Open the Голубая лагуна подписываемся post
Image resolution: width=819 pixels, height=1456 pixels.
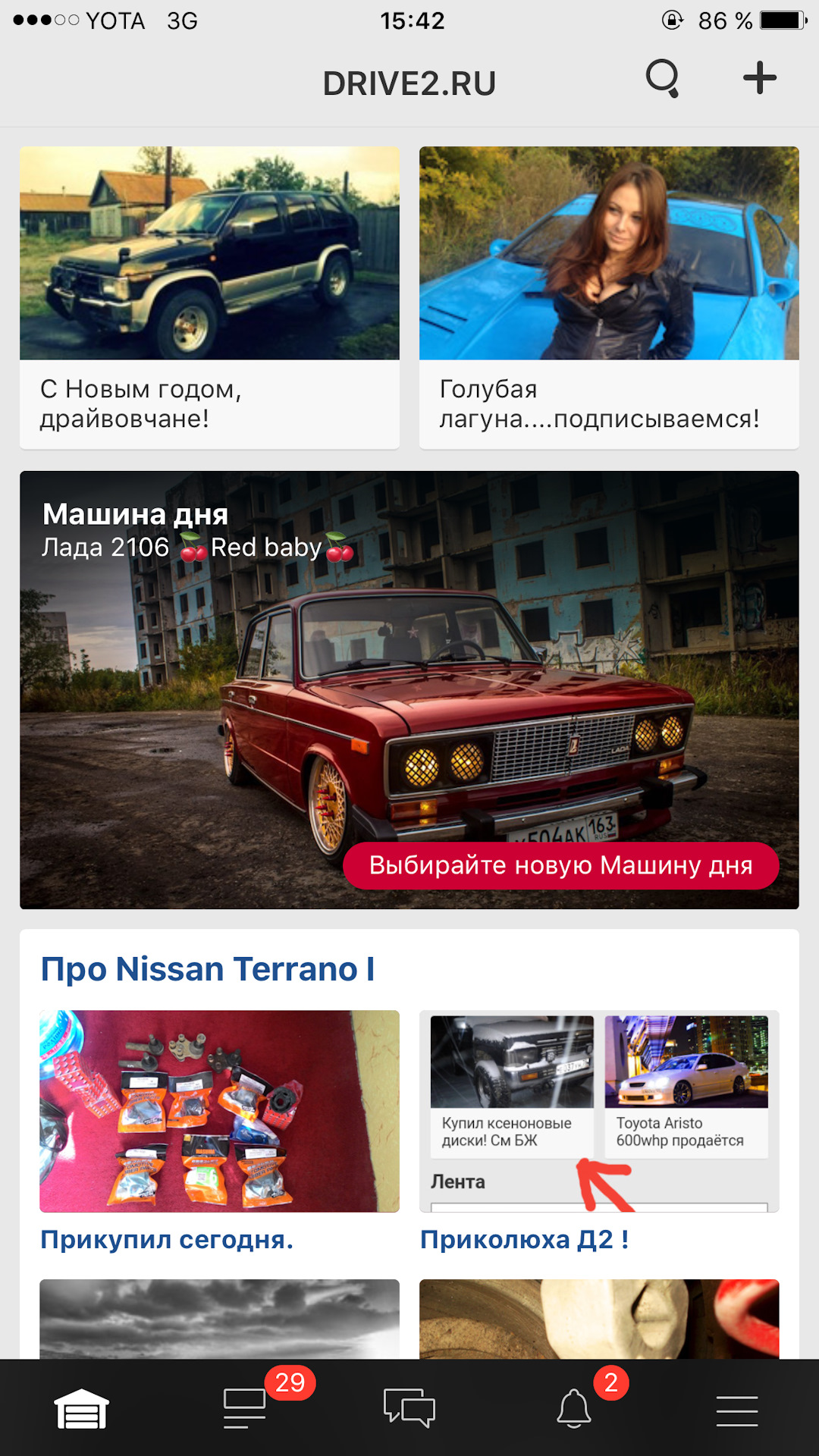pos(608,296)
